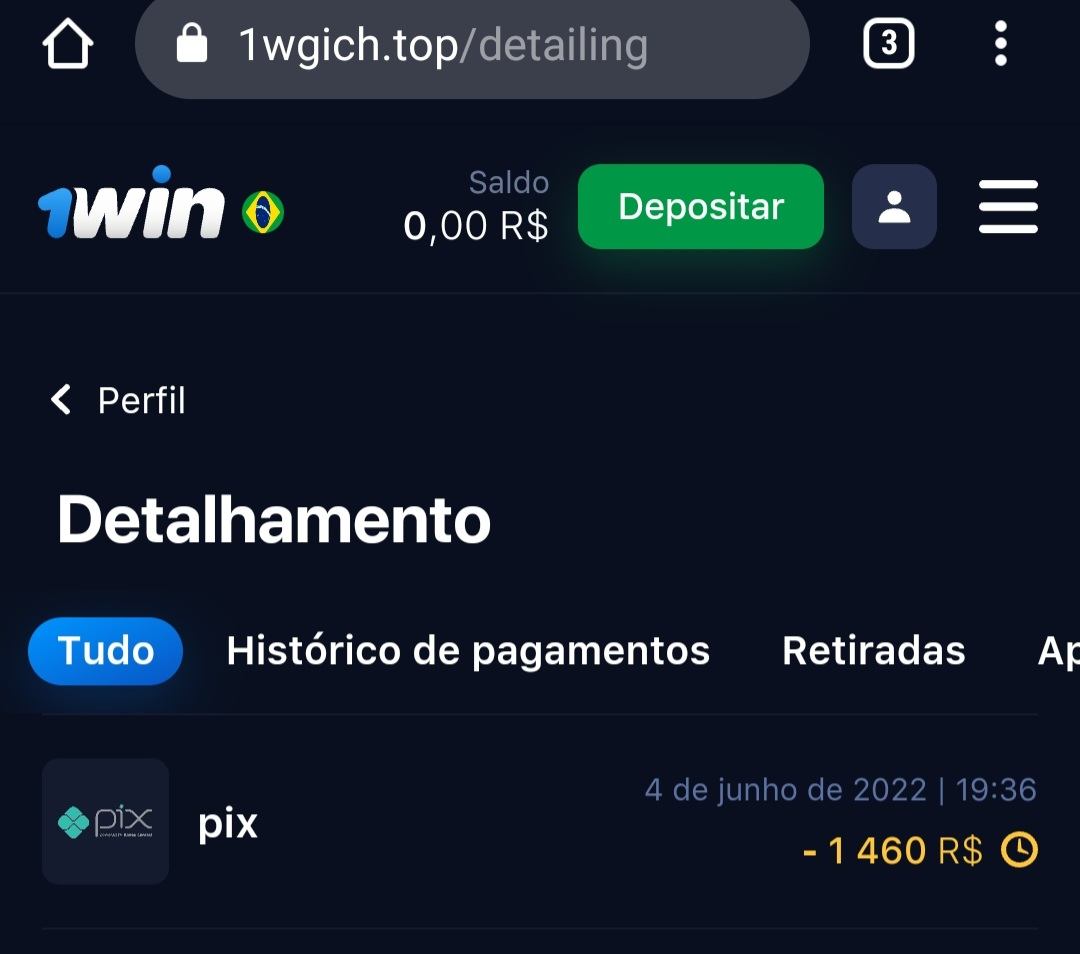This screenshot has width=1080, height=954.
Task: Select the Tudo tab
Action: [x=106, y=651]
